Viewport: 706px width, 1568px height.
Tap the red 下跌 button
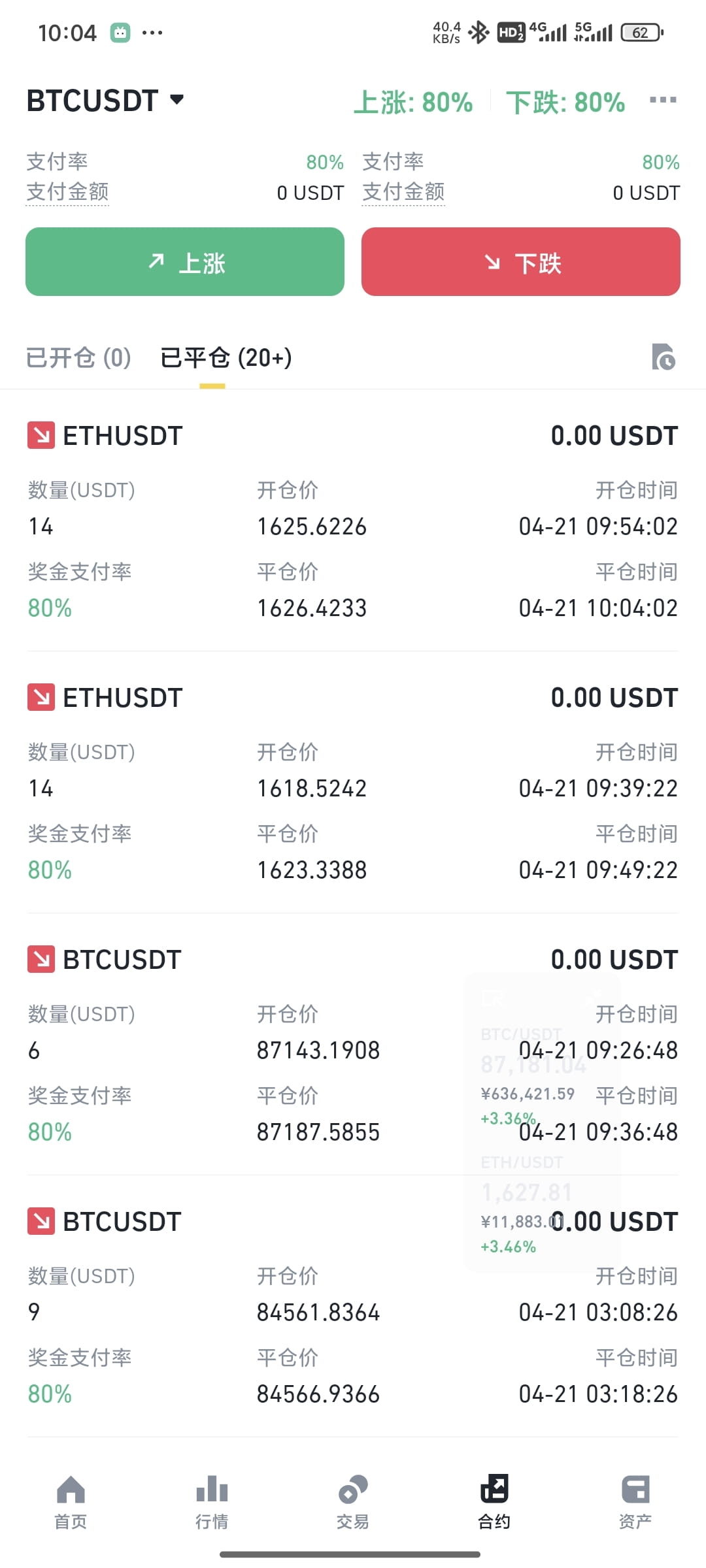[521, 262]
